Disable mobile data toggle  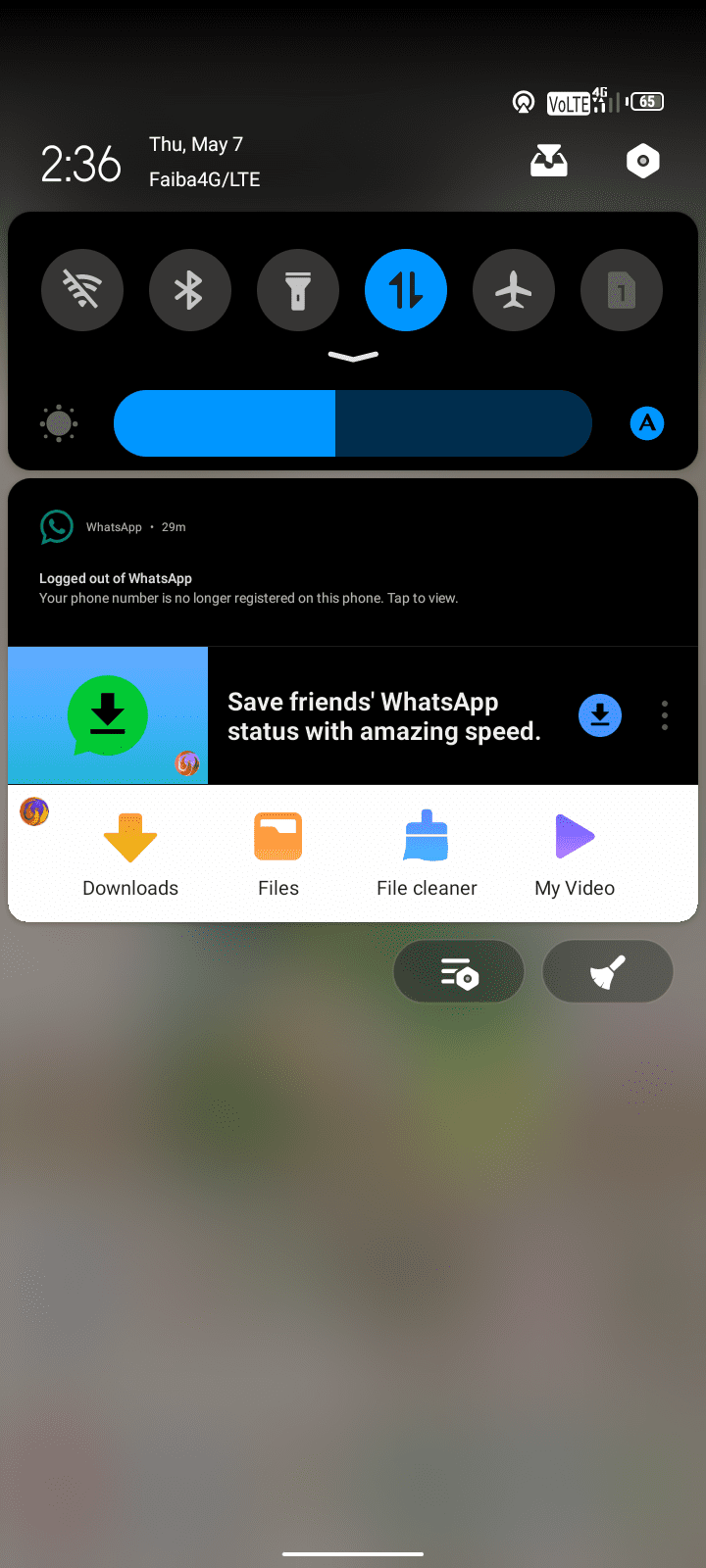[406, 290]
